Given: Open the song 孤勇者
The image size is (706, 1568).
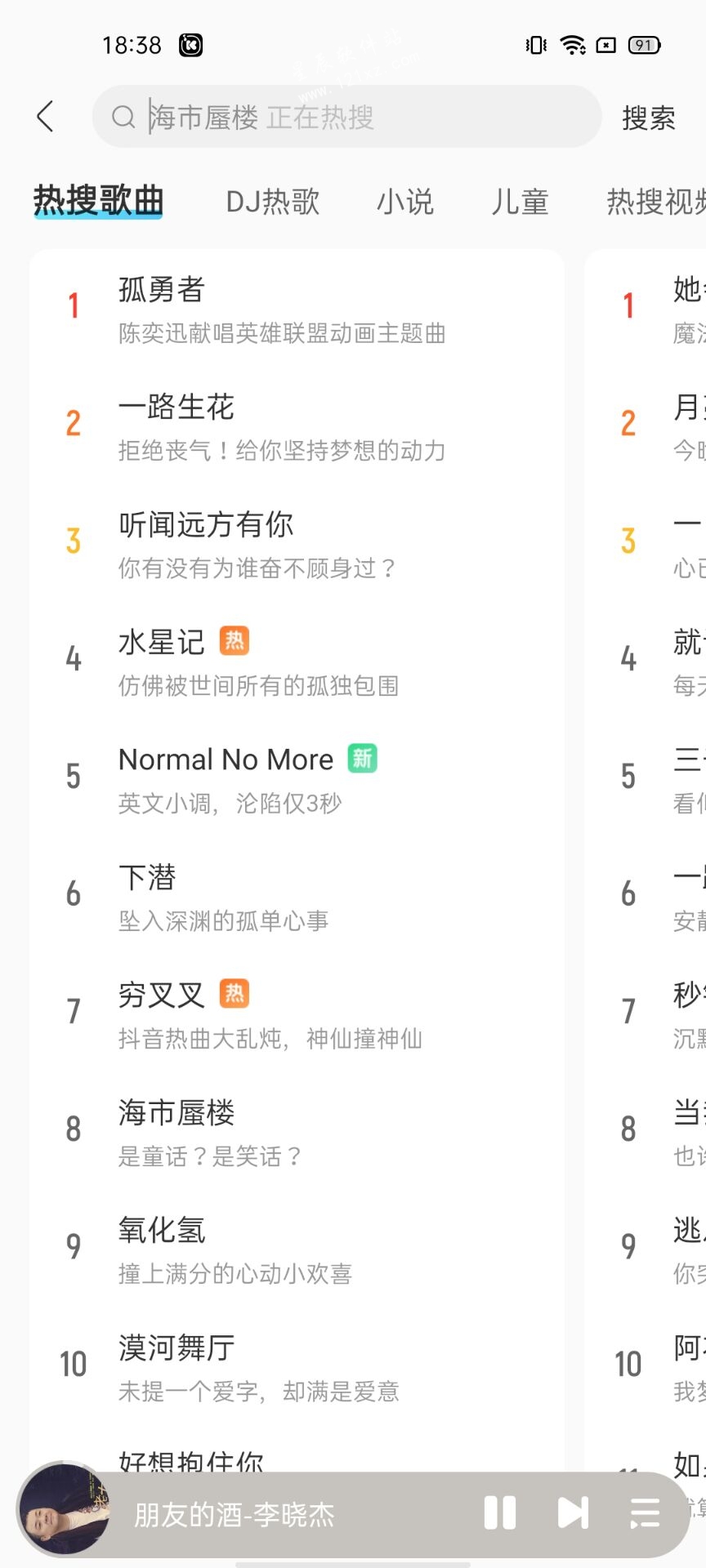Looking at the screenshot, I should [x=297, y=310].
